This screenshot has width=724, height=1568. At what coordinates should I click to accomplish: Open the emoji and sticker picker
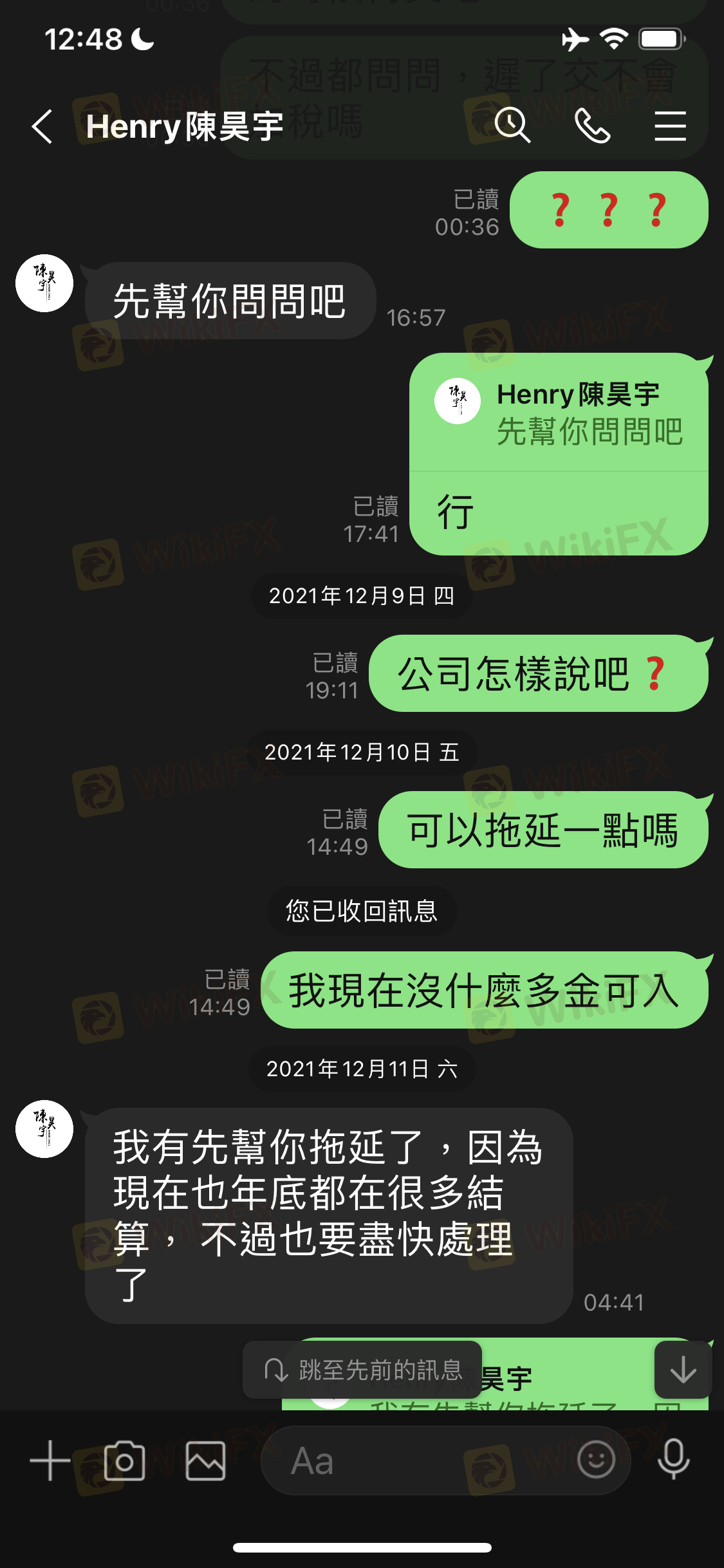pyautogui.click(x=596, y=1459)
